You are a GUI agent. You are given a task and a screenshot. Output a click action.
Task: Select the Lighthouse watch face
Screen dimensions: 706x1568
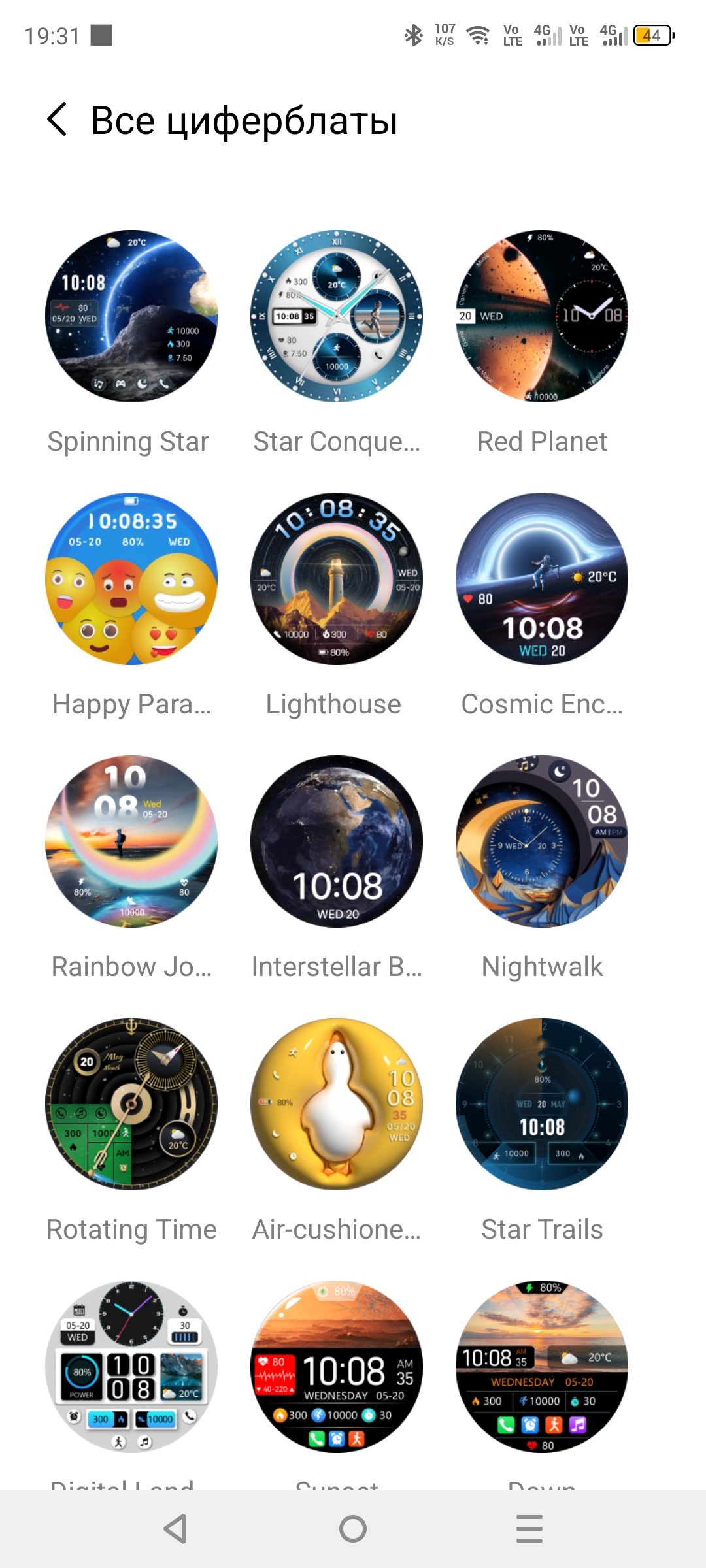(337, 579)
